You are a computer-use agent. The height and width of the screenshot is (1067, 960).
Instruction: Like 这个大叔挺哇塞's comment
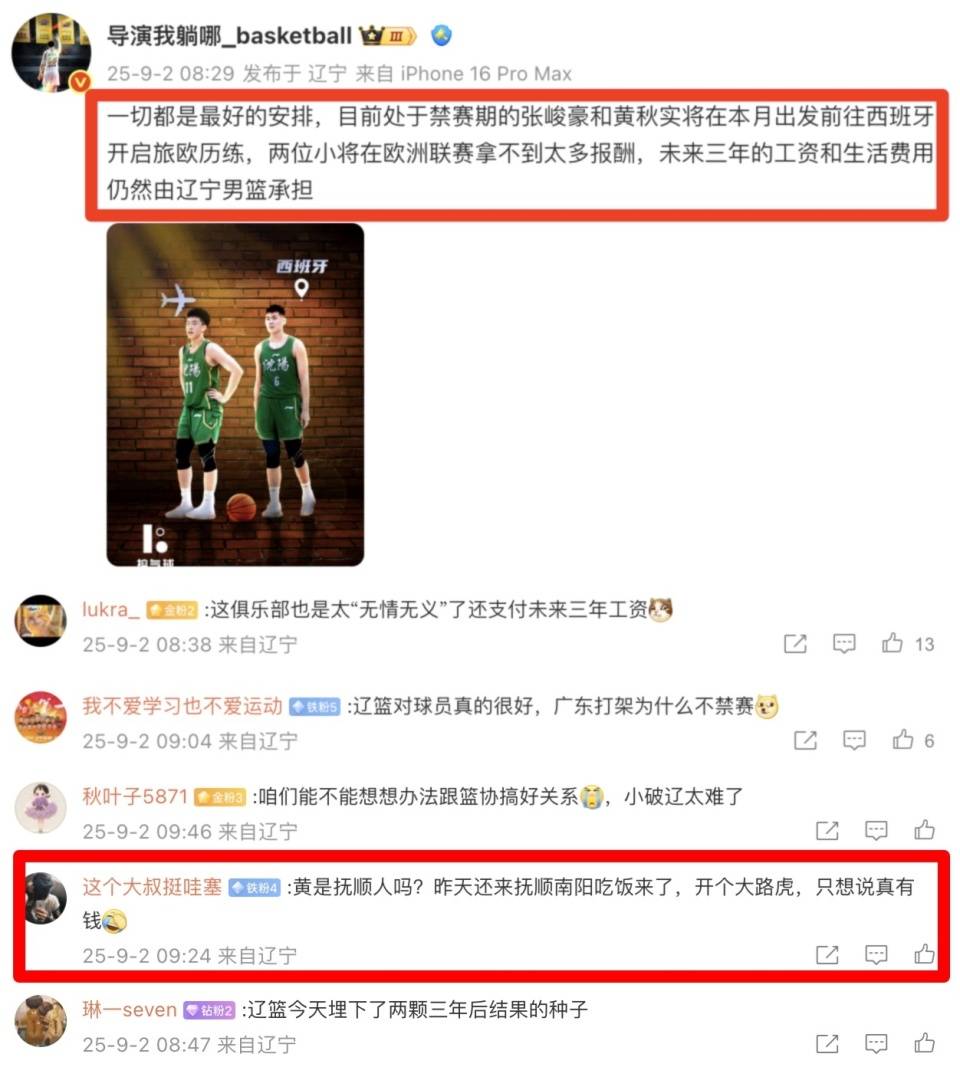(924, 954)
